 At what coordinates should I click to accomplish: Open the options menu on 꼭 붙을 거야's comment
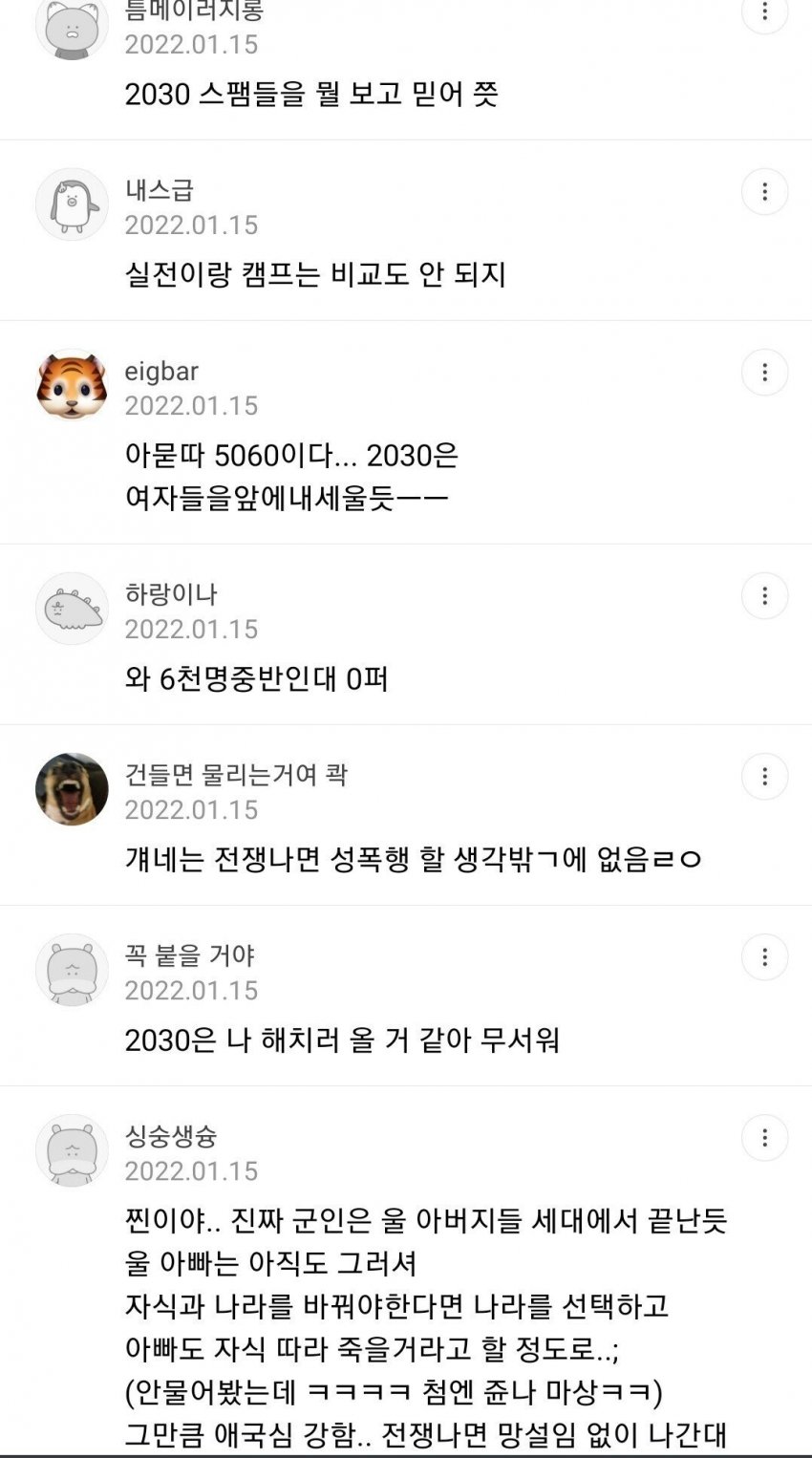764,957
